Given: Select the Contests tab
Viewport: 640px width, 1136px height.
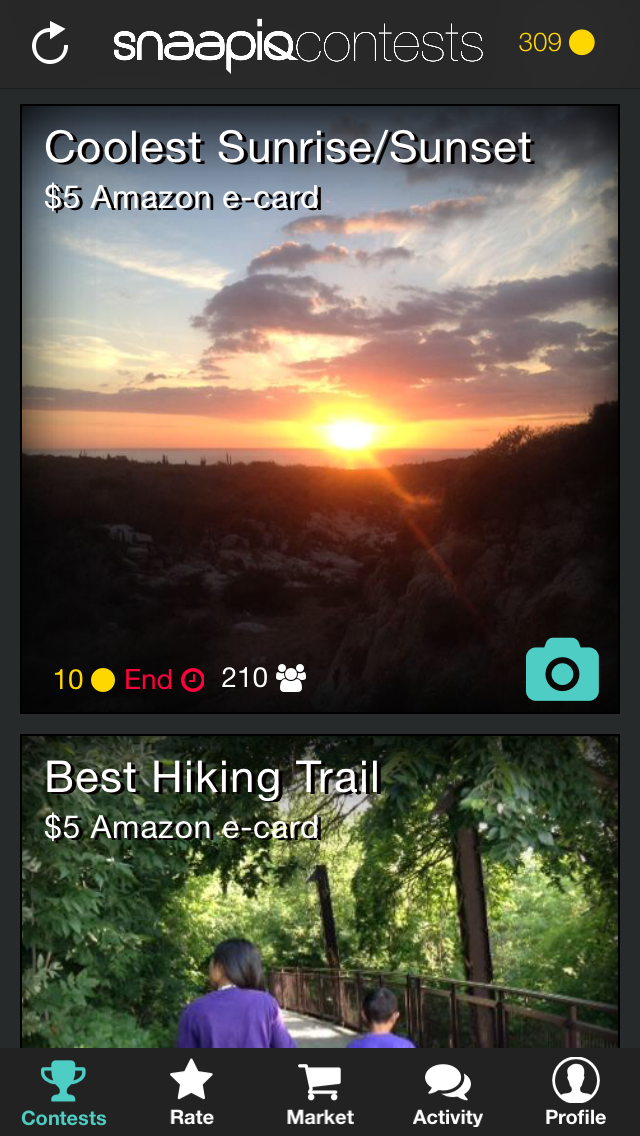Looking at the screenshot, I should pos(64,1093).
